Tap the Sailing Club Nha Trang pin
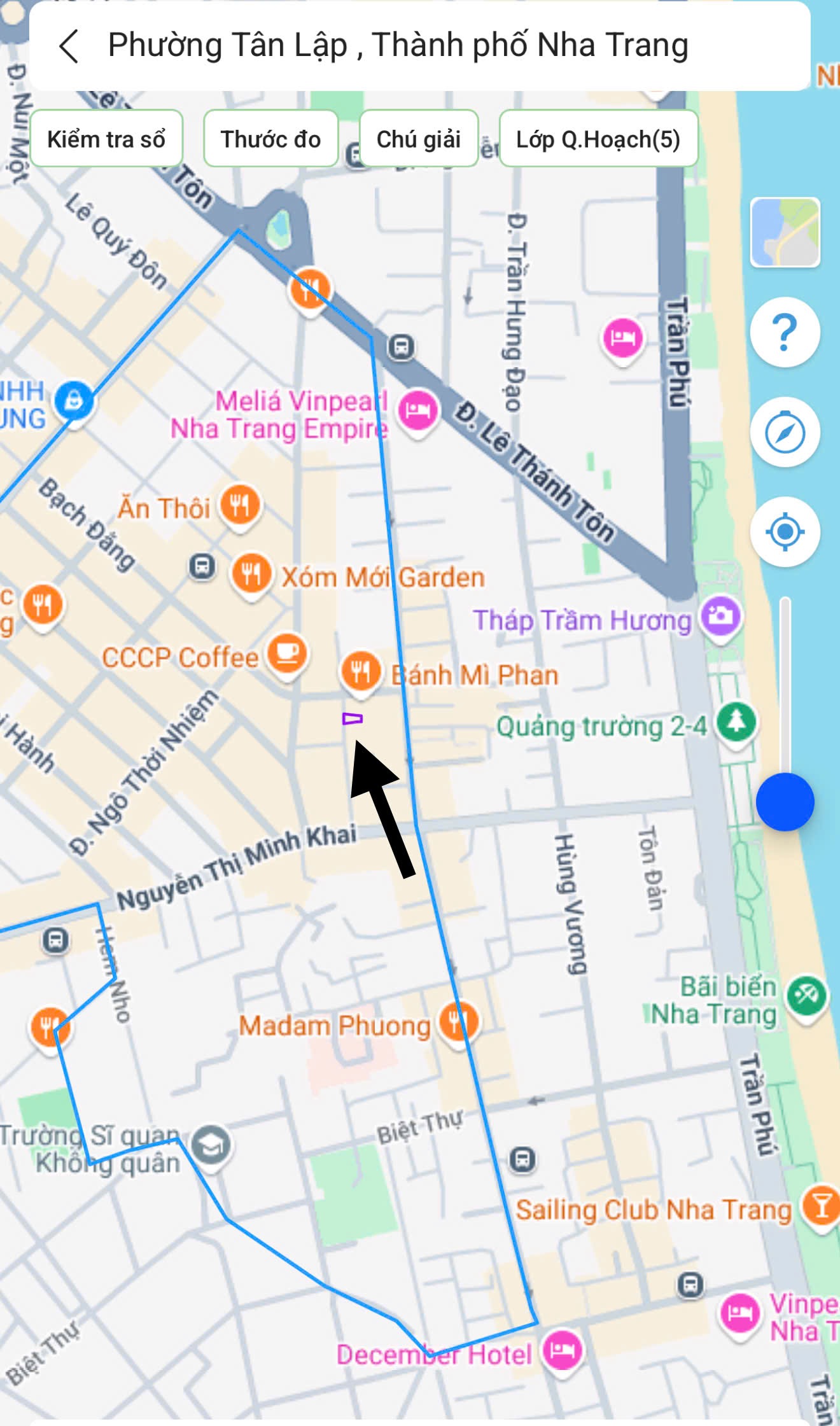The image size is (840, 1426). coord(821,1205)
